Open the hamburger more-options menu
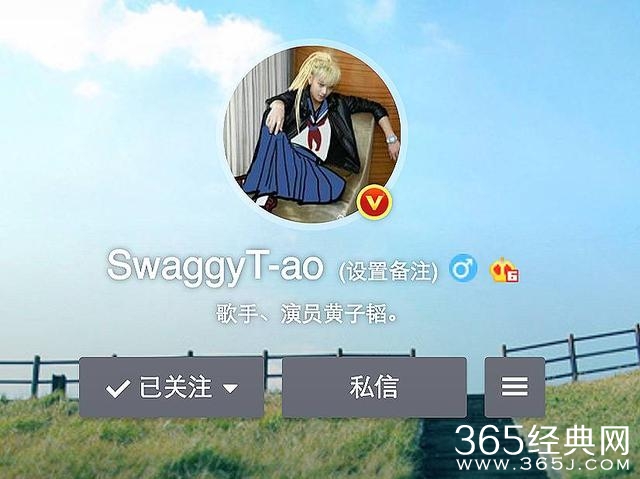The image size is (640, 479). click(x=515, y=388)
